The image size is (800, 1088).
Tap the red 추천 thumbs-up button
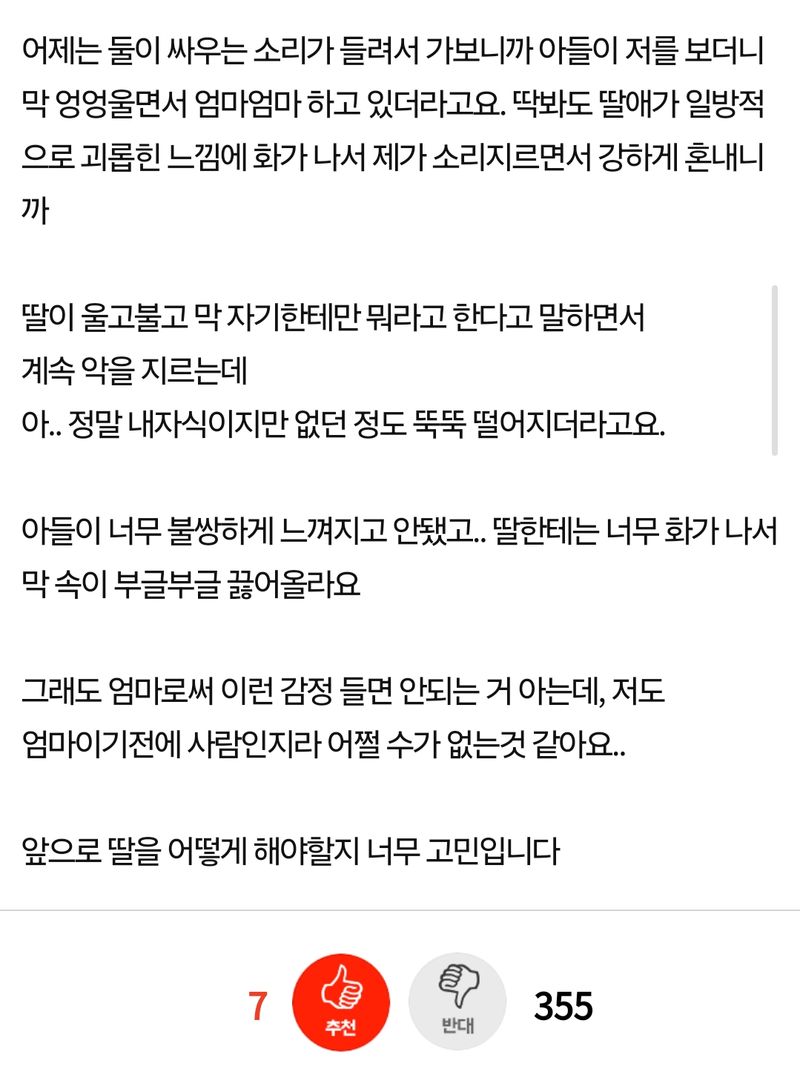click(339, 1003)
